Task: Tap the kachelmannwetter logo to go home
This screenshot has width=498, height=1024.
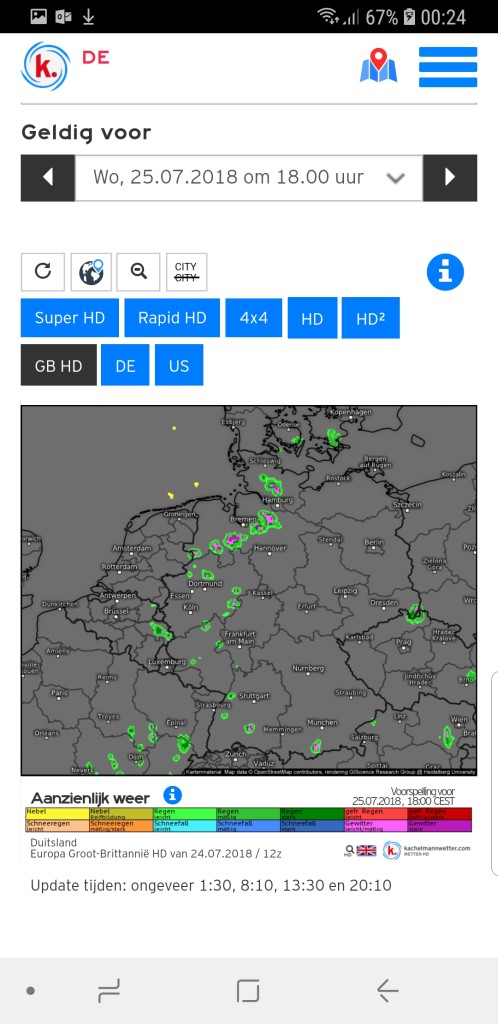Action: (46, 66)
